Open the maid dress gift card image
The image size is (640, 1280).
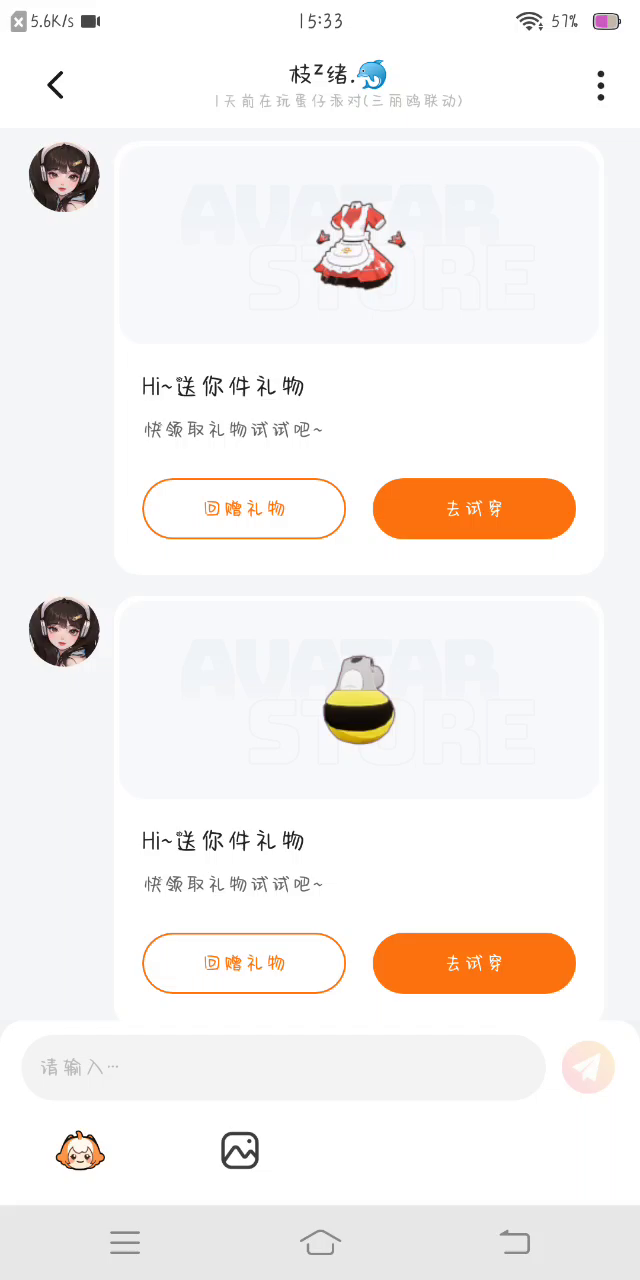point(359,244)
